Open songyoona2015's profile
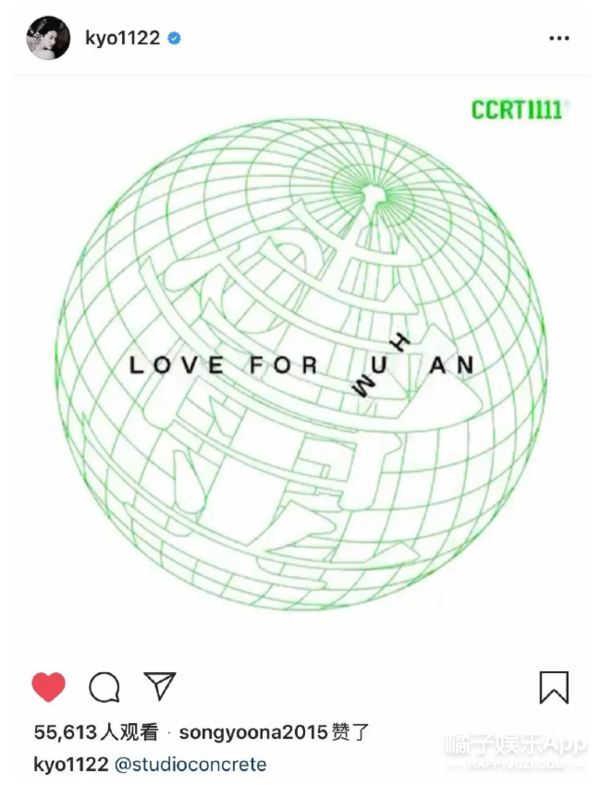600x785 pixels. (253, 732)
